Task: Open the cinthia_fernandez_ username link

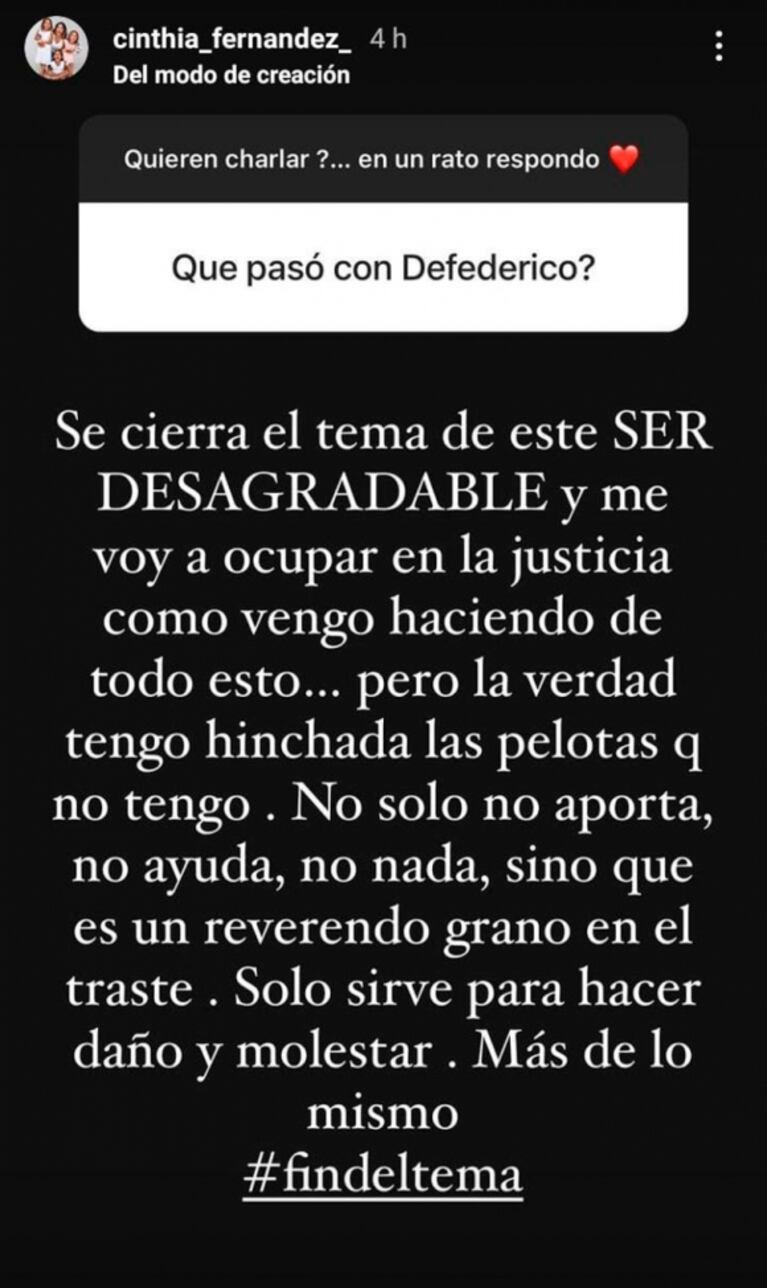Action: point(234,40)
